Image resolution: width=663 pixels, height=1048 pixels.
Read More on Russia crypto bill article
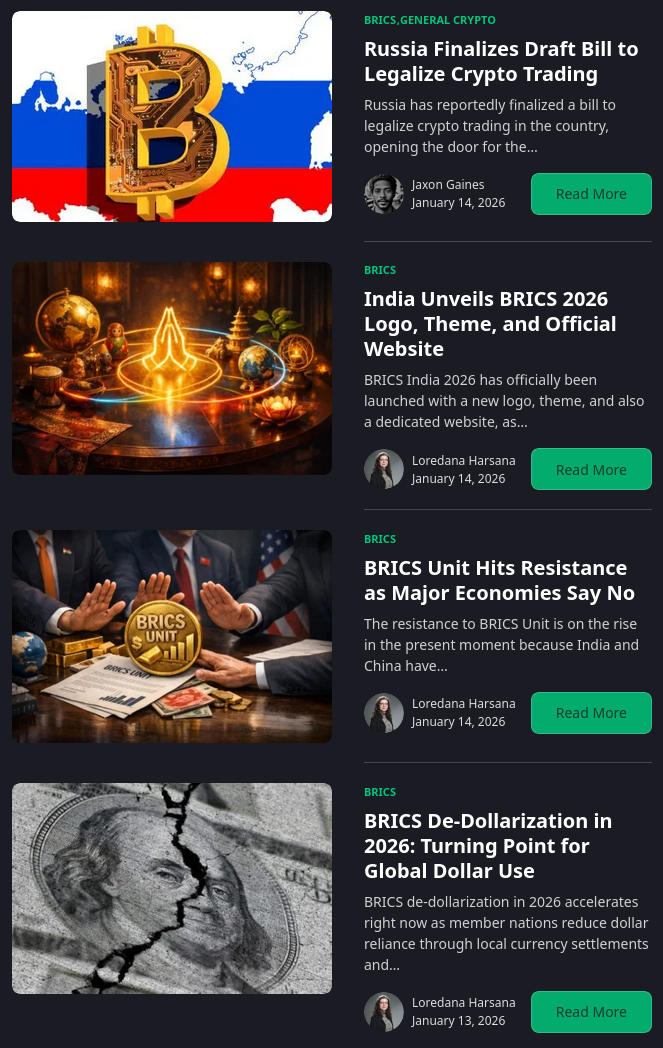591,194
